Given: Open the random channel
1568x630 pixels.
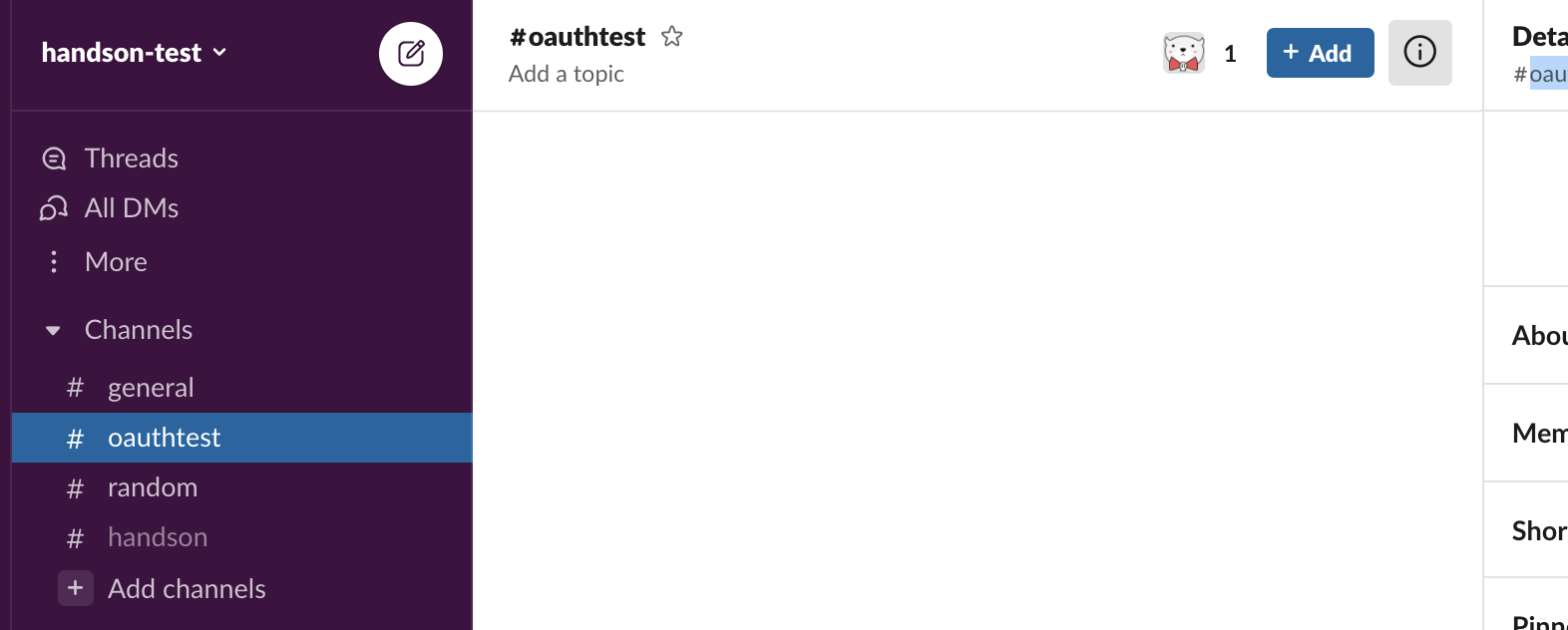Looking at the screenshot, I should [152, 487].
